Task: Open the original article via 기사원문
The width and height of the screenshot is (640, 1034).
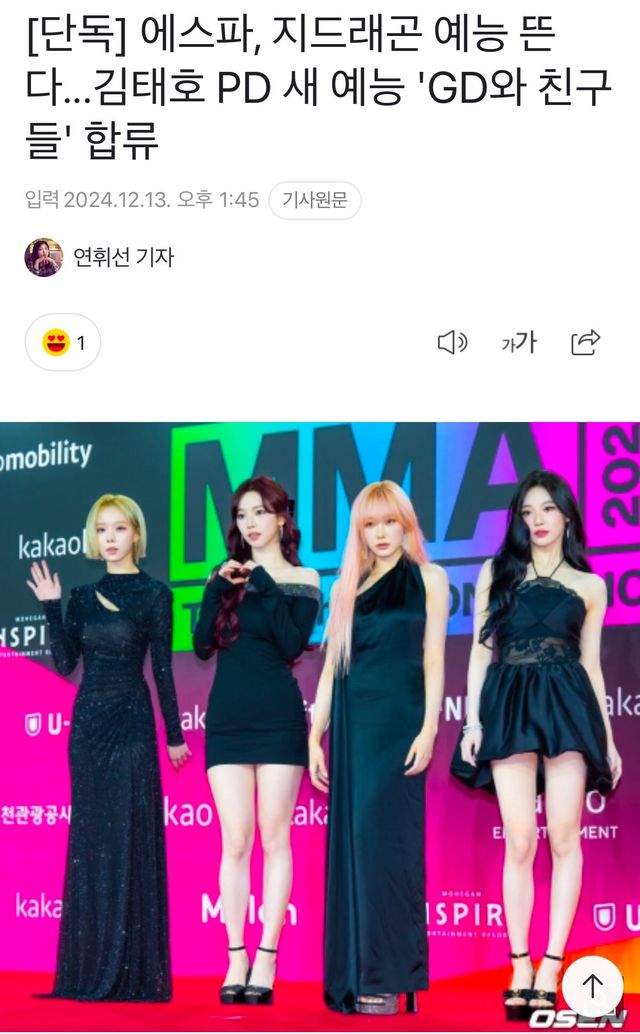Action: pyautogui.click(x=315, y=200)
